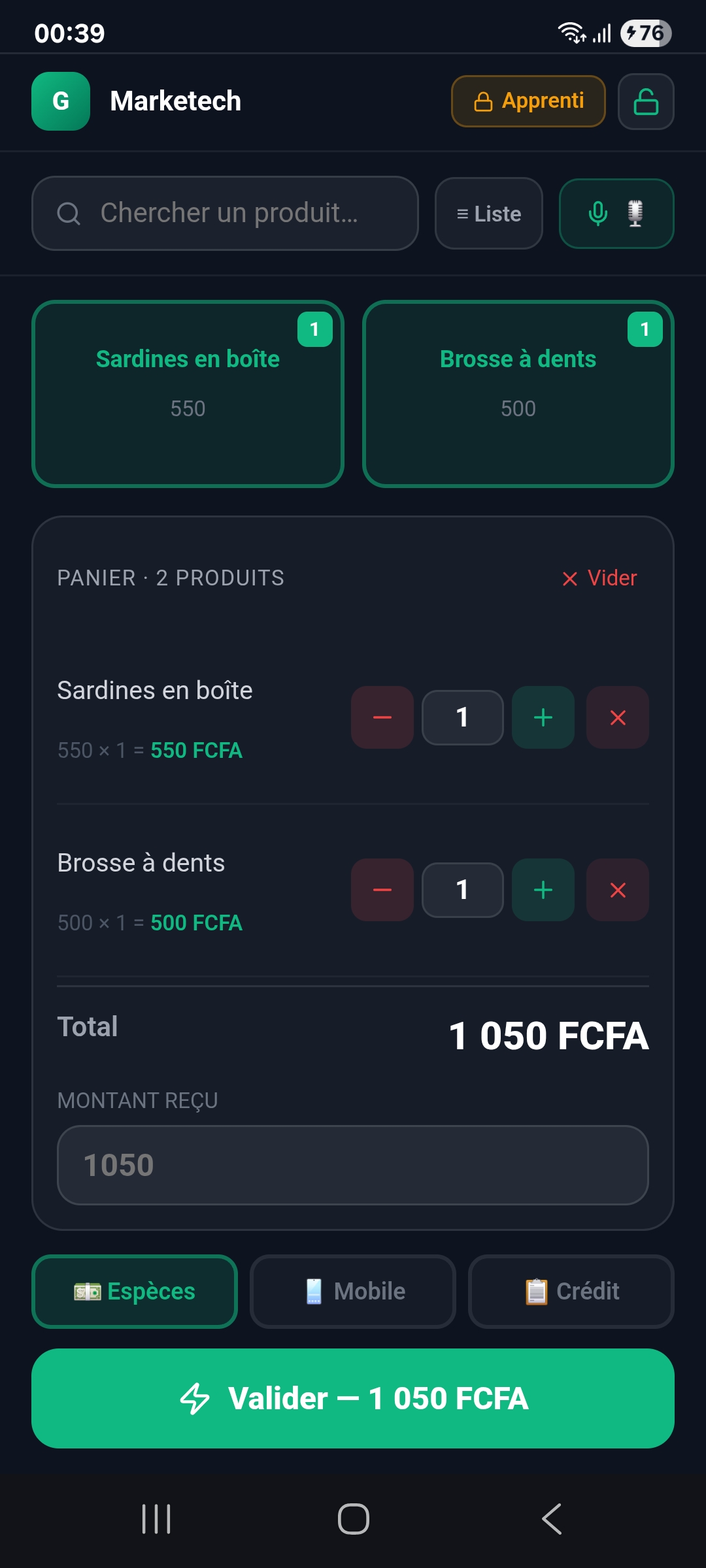The image size is (706, 1568).
Task: Open the Liste view selector
Action: point(488,214)
